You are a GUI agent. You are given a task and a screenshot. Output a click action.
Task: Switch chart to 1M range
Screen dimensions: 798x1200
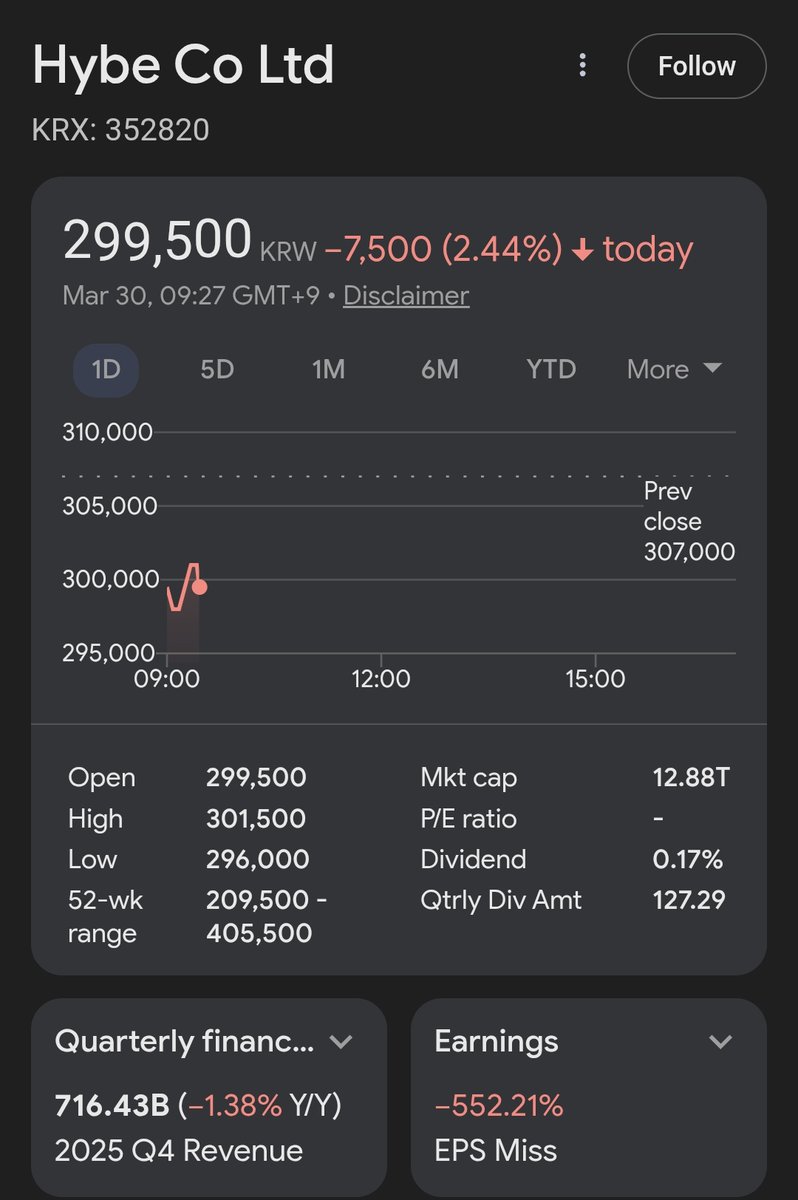pos(328,369)
